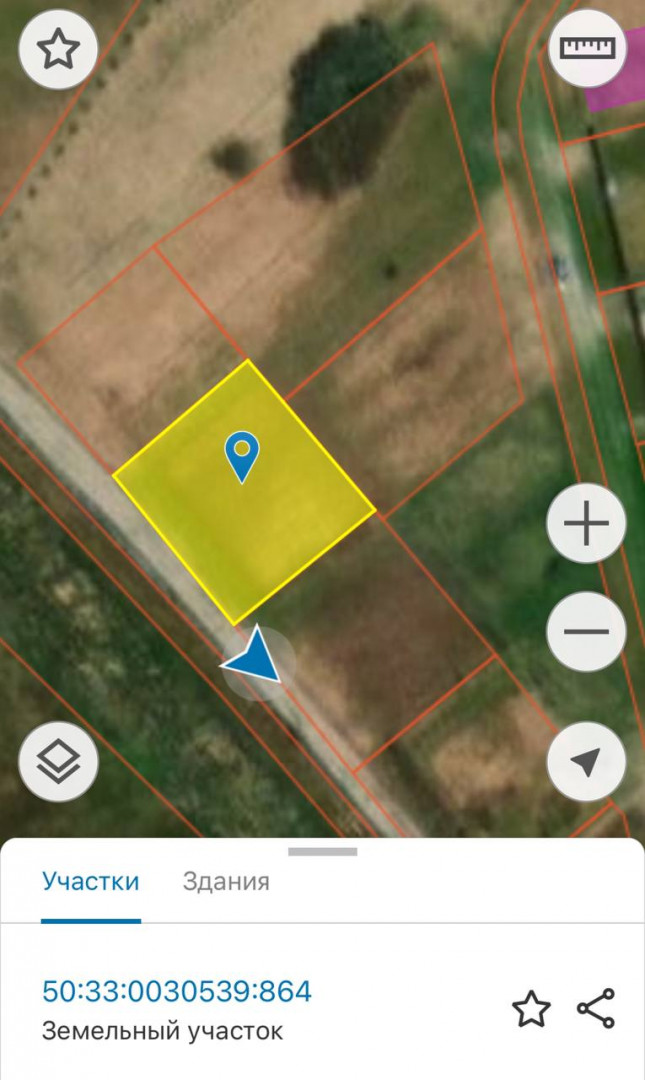Center map on my location
The height and width of the screenshot is (1080, 645).
[x=587, y=762]
